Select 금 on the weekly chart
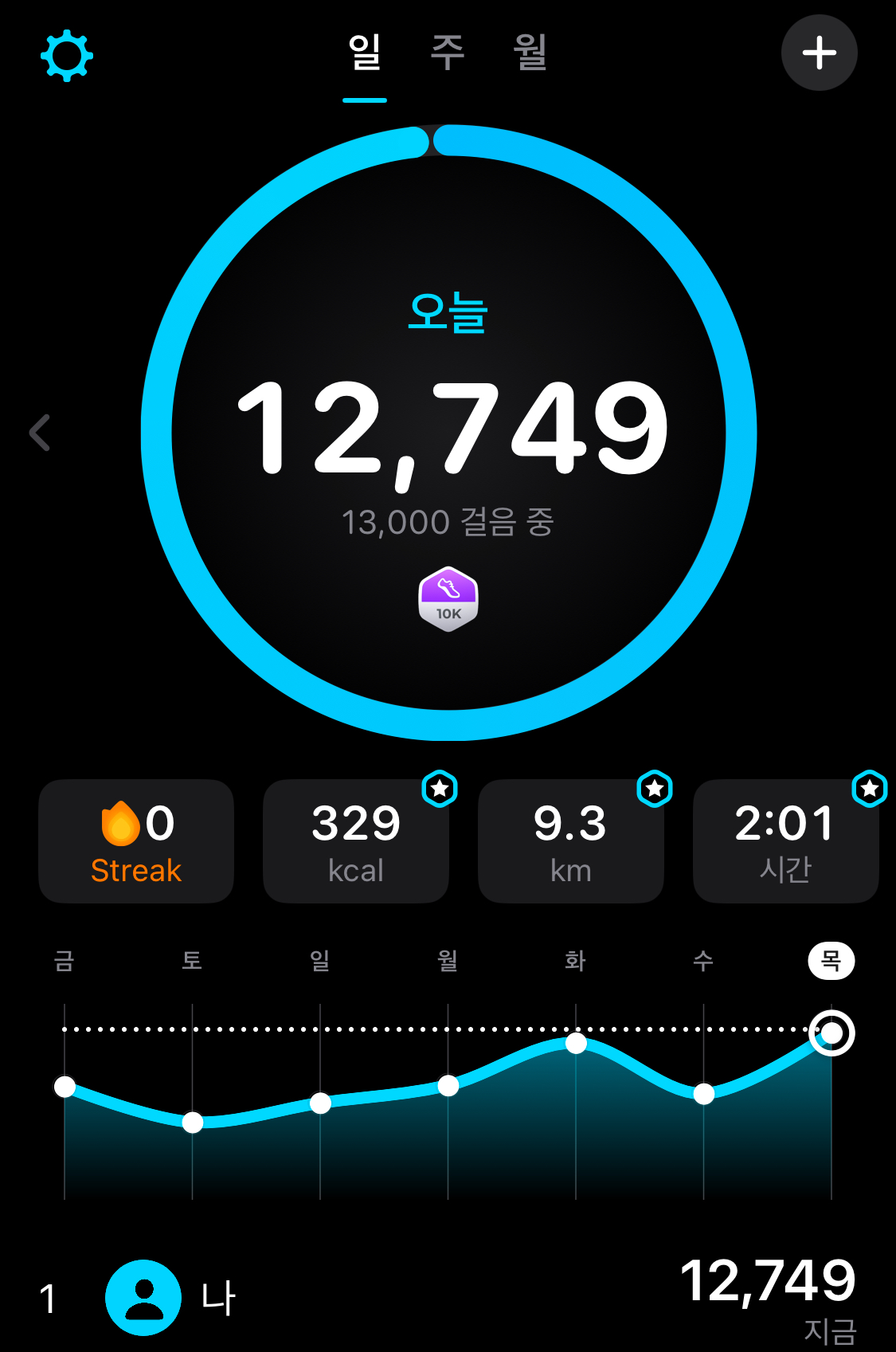Screen dimensions: 896x1352 coord(65,961)
